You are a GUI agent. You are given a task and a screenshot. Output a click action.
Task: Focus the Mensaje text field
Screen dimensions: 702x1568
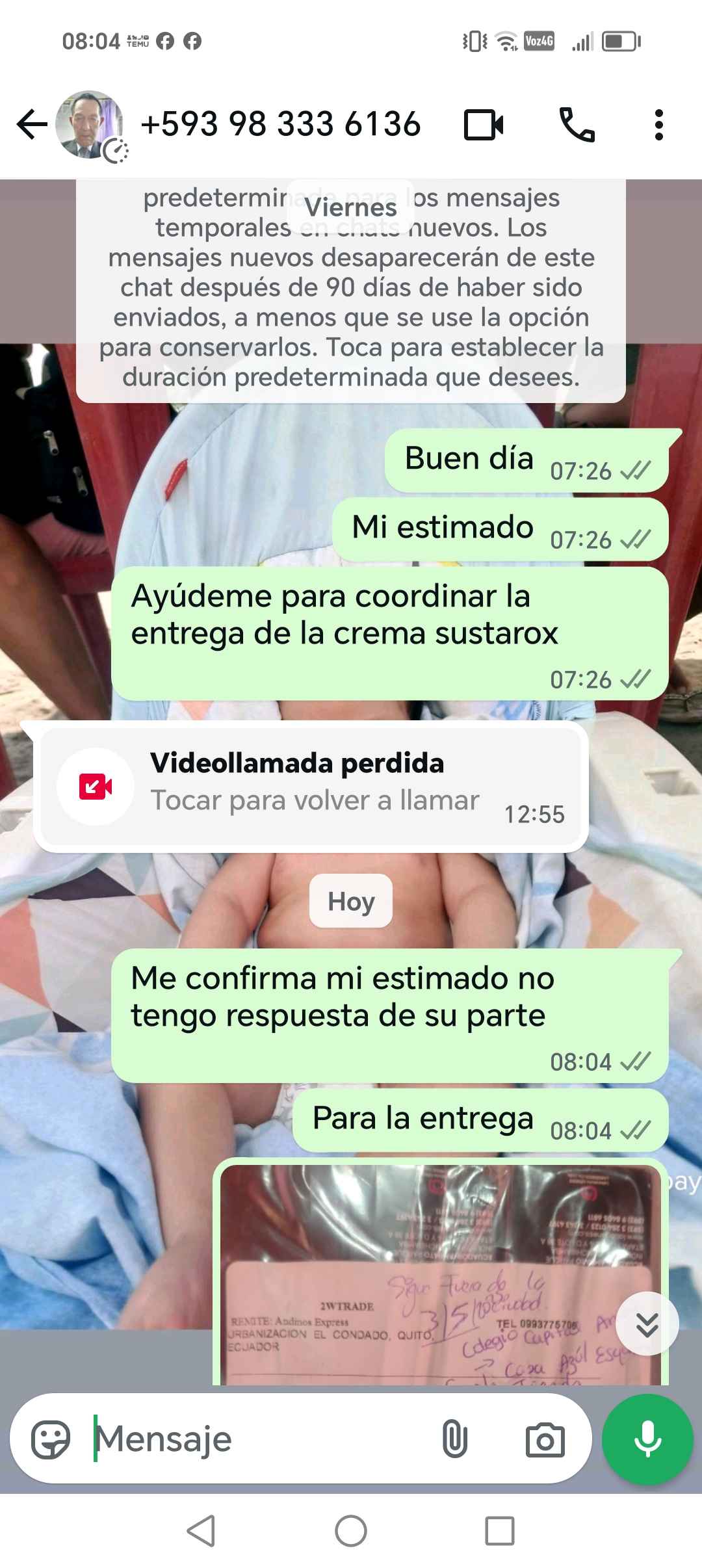click(x=260, y=1439)
